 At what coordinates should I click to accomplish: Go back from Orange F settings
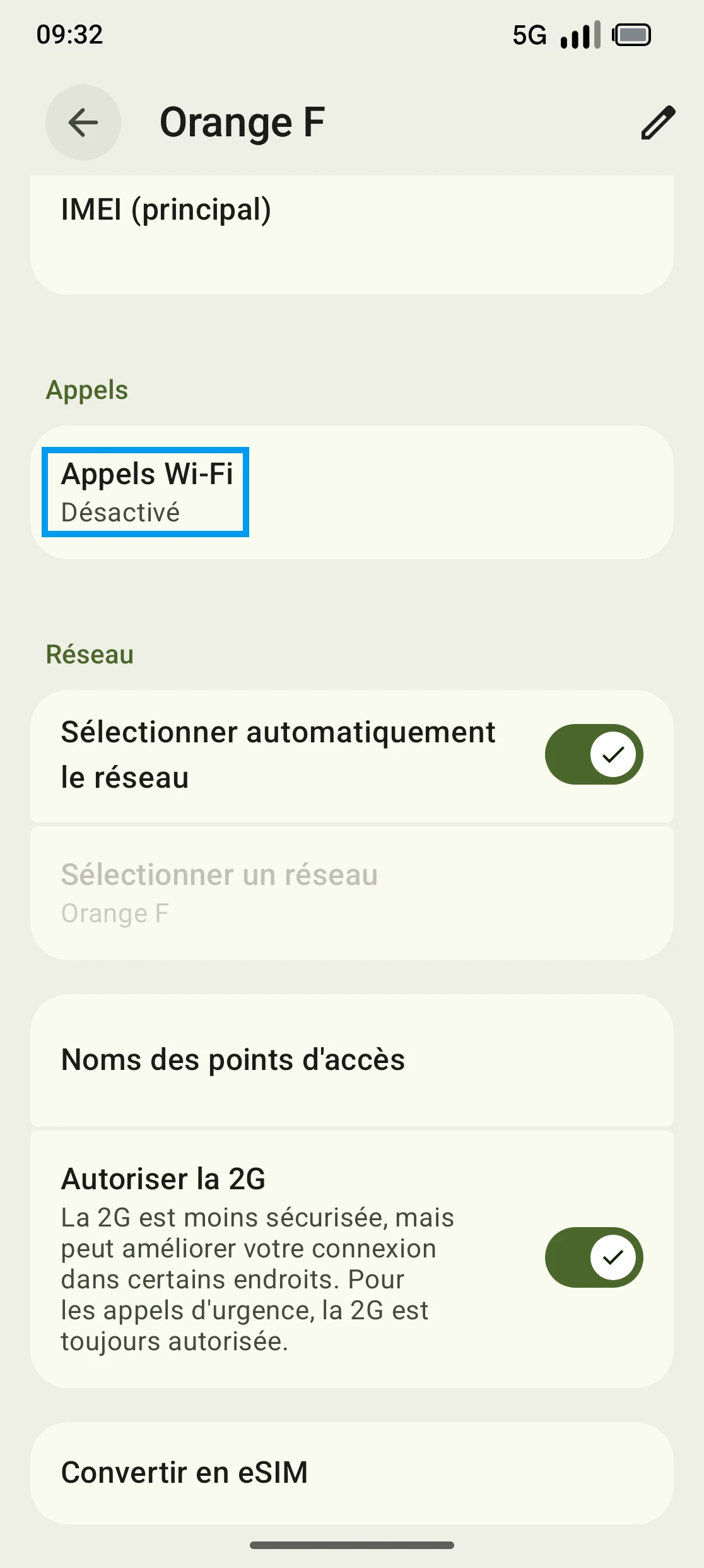[x=83, y=122]
